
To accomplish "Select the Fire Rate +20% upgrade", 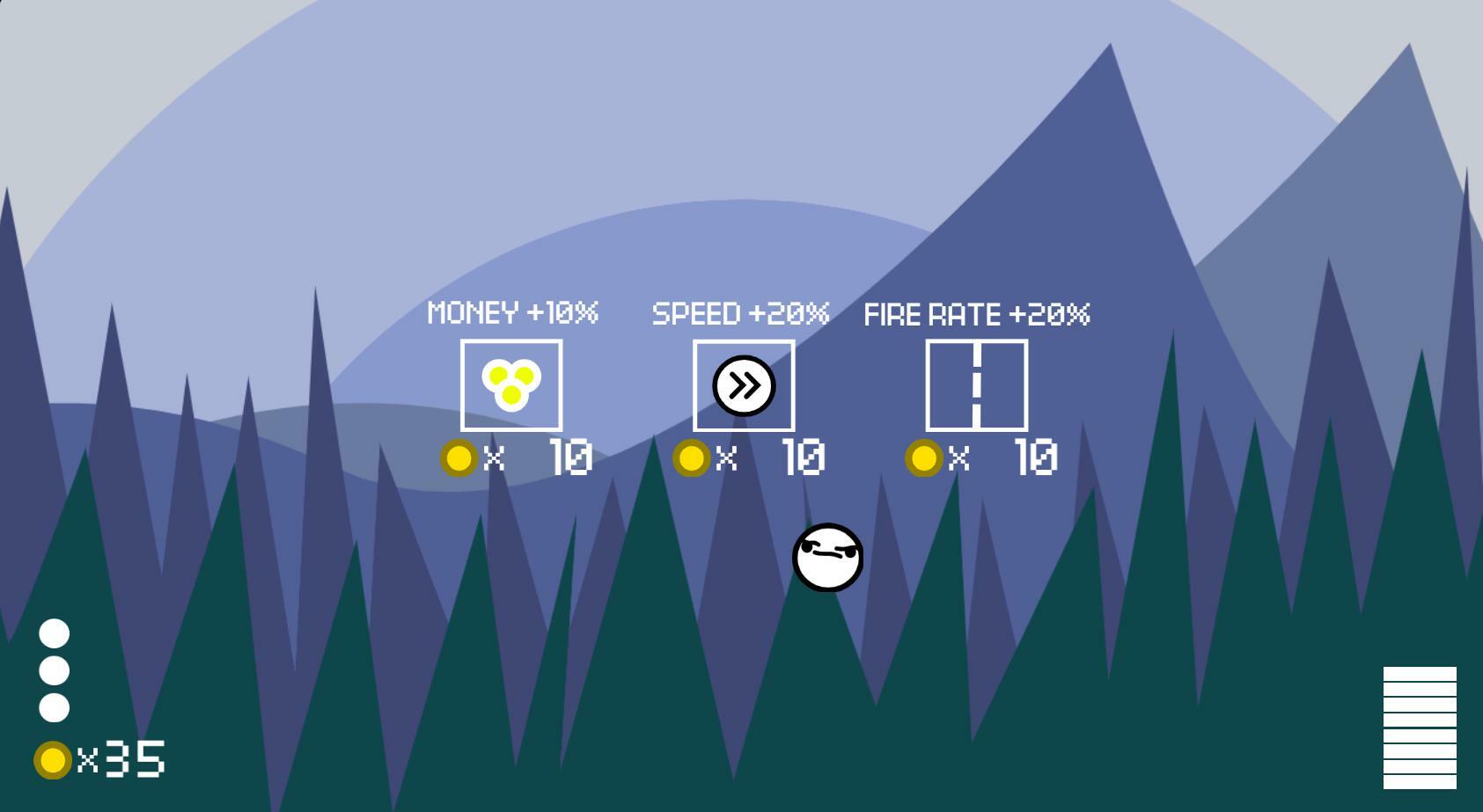I will click(976, 385).
